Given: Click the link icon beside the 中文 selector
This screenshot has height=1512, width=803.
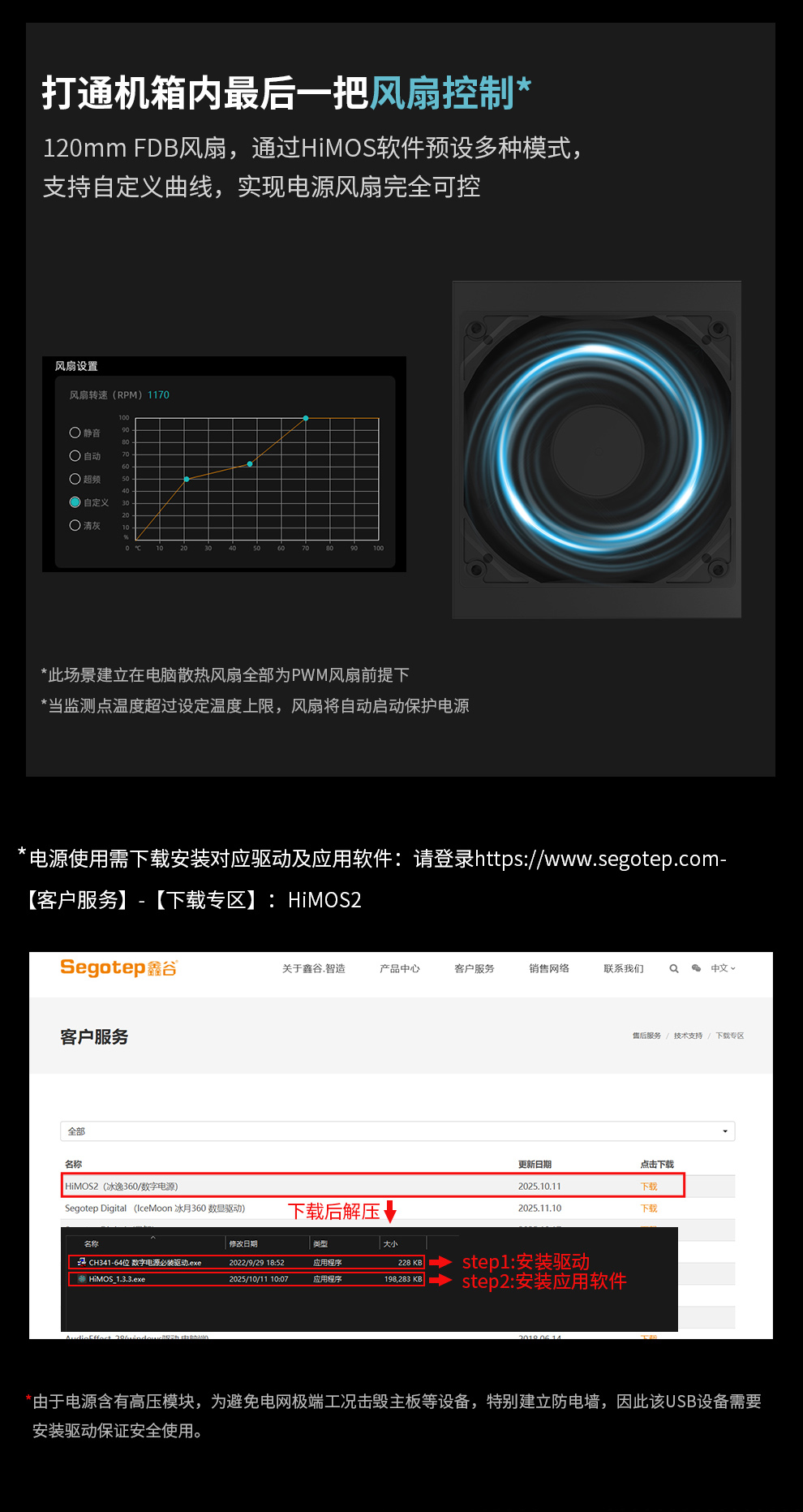Looking at the screenshot, I should pyautogui.click(x=697, y=968).
